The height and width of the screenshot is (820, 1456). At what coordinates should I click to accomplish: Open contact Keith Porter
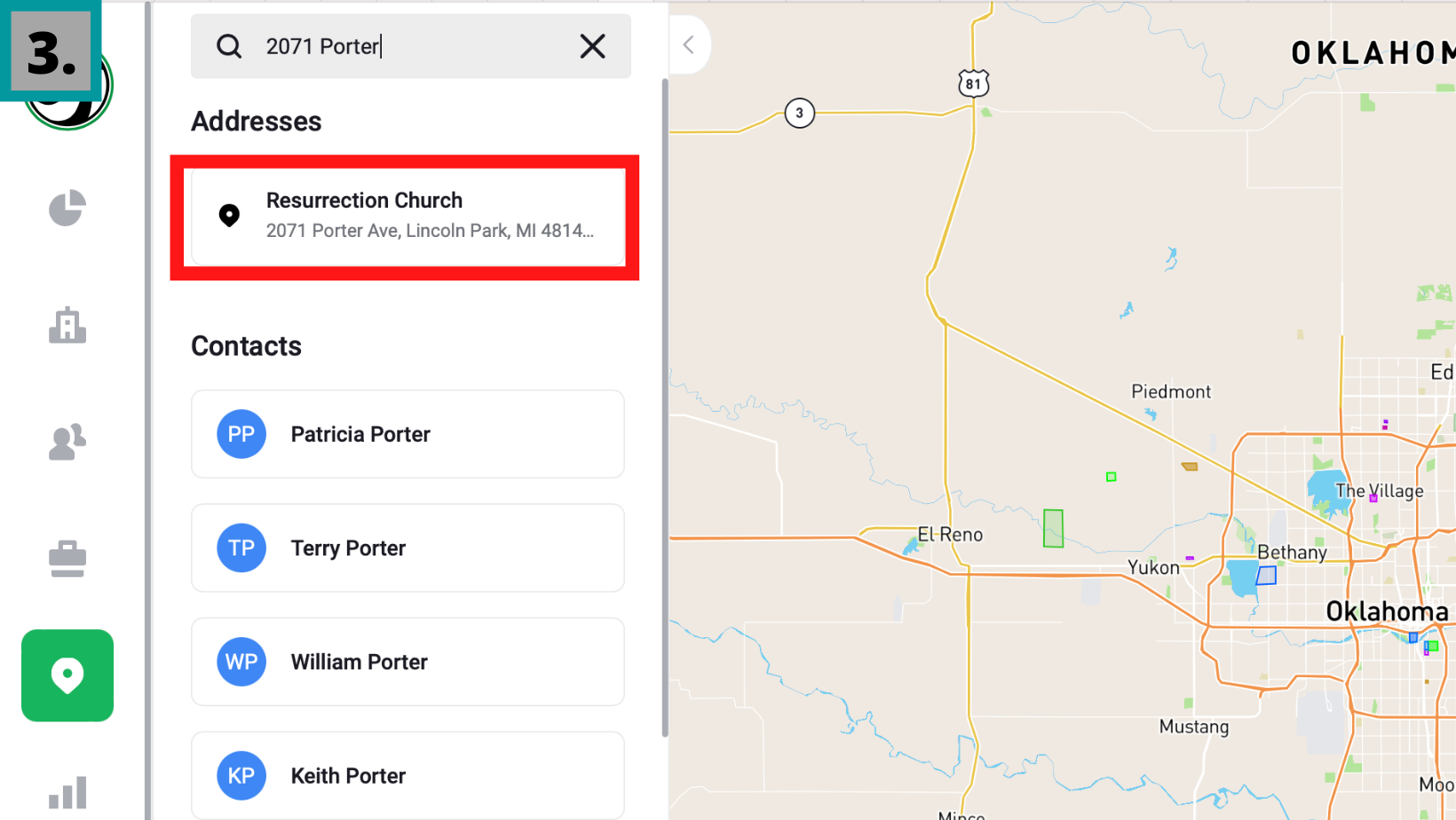click(408, 775)
